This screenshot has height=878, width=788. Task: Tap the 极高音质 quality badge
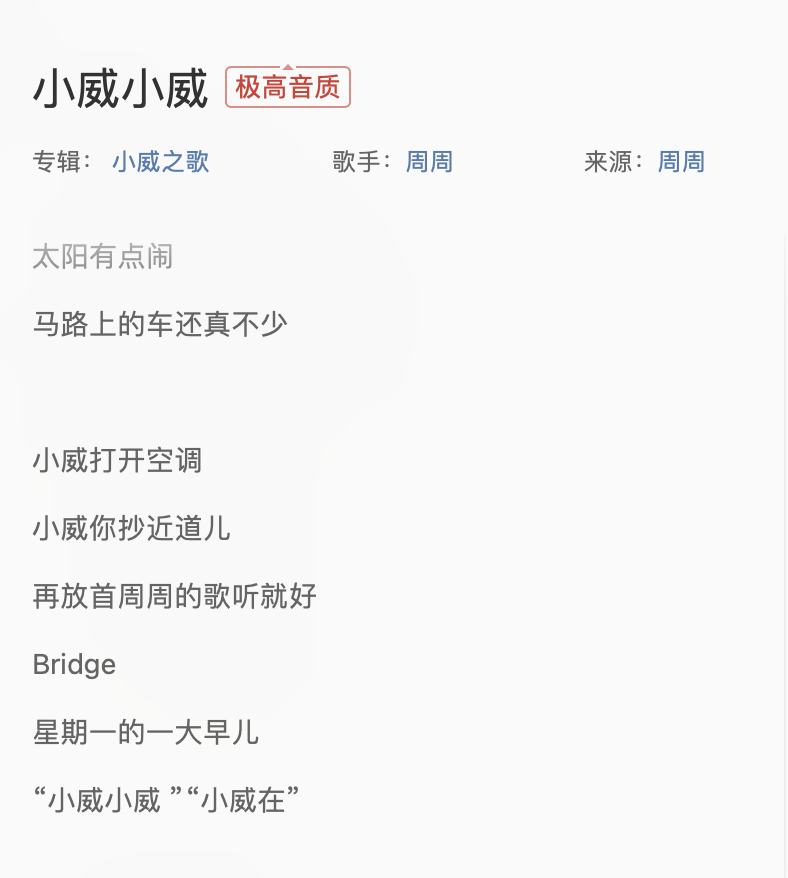pos(288,87)
